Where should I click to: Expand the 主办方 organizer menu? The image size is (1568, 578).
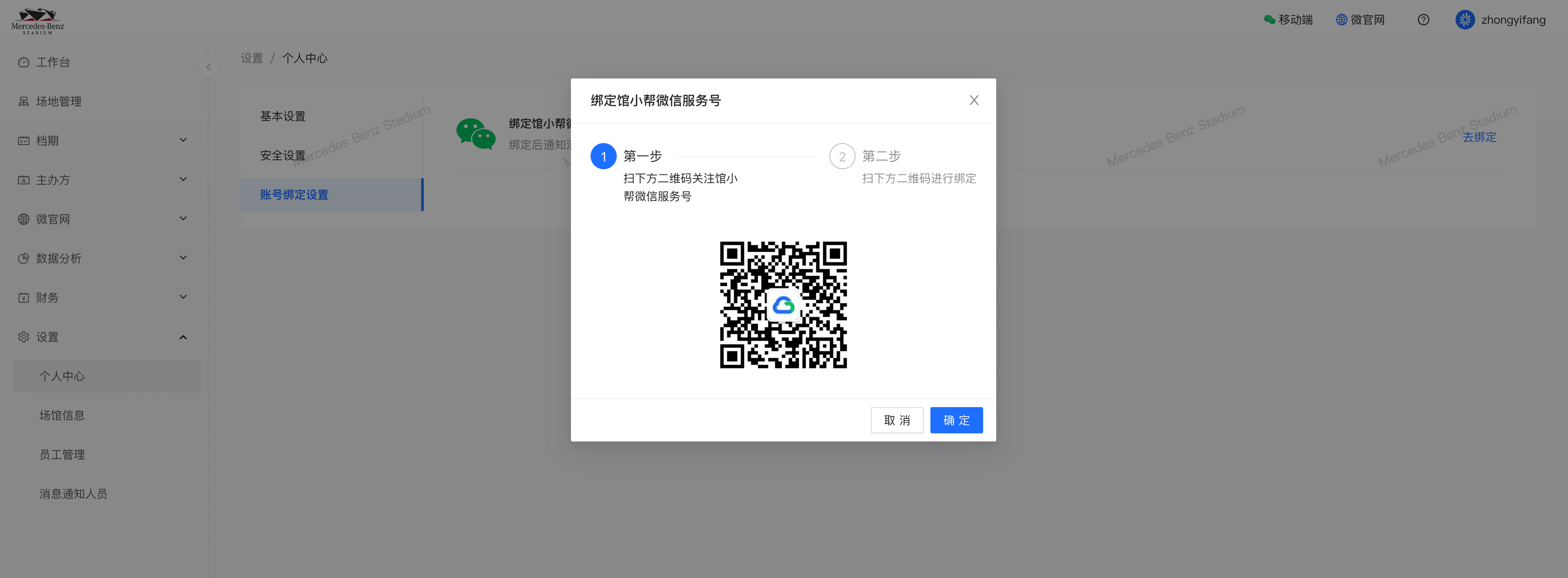[102, 180]
